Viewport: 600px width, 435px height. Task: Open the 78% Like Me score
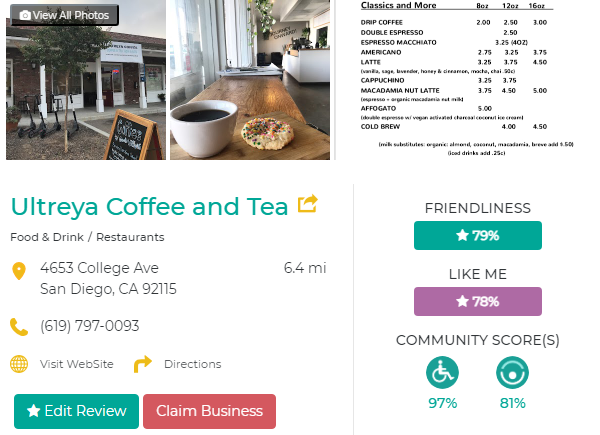click(x=477, y=301)
